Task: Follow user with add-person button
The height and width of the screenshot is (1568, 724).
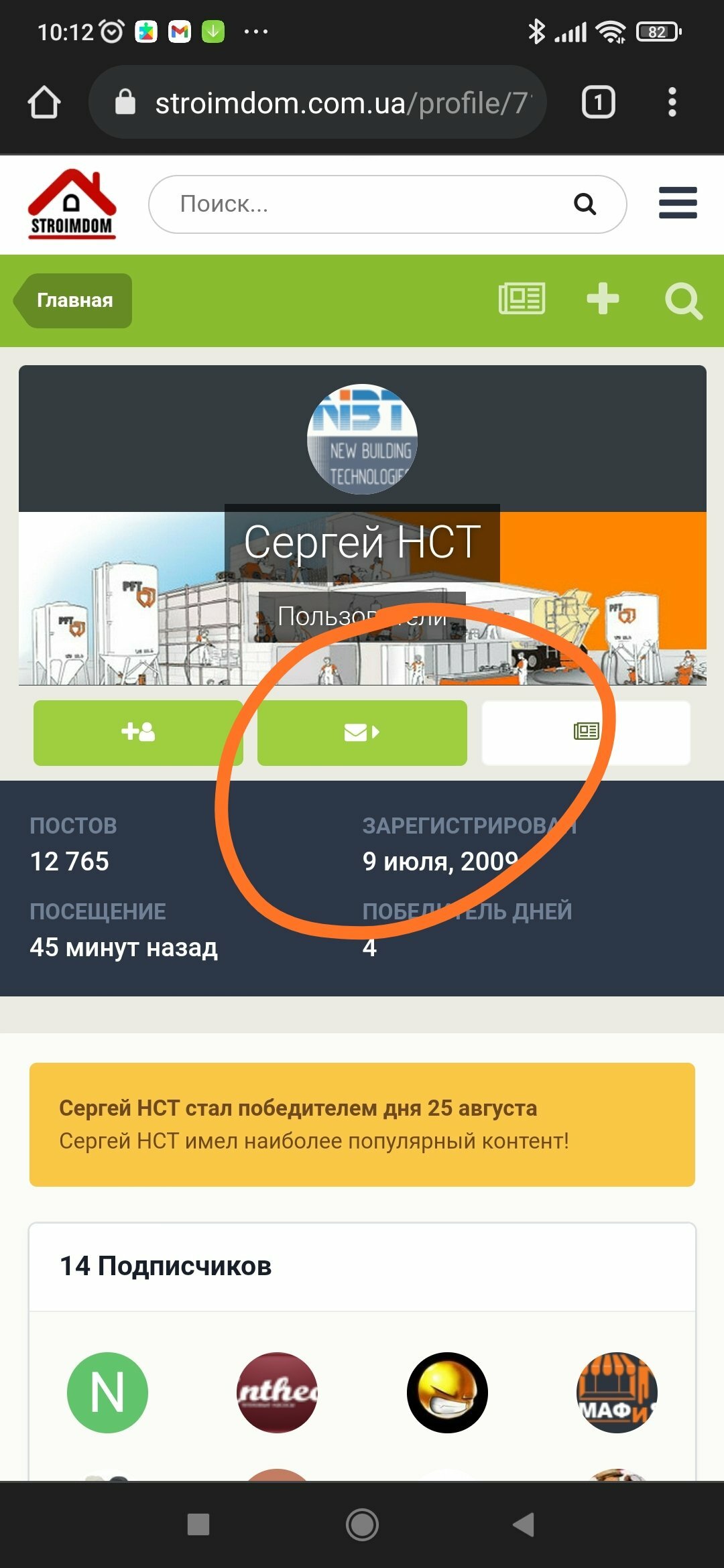Action: [x=138, y=732]
